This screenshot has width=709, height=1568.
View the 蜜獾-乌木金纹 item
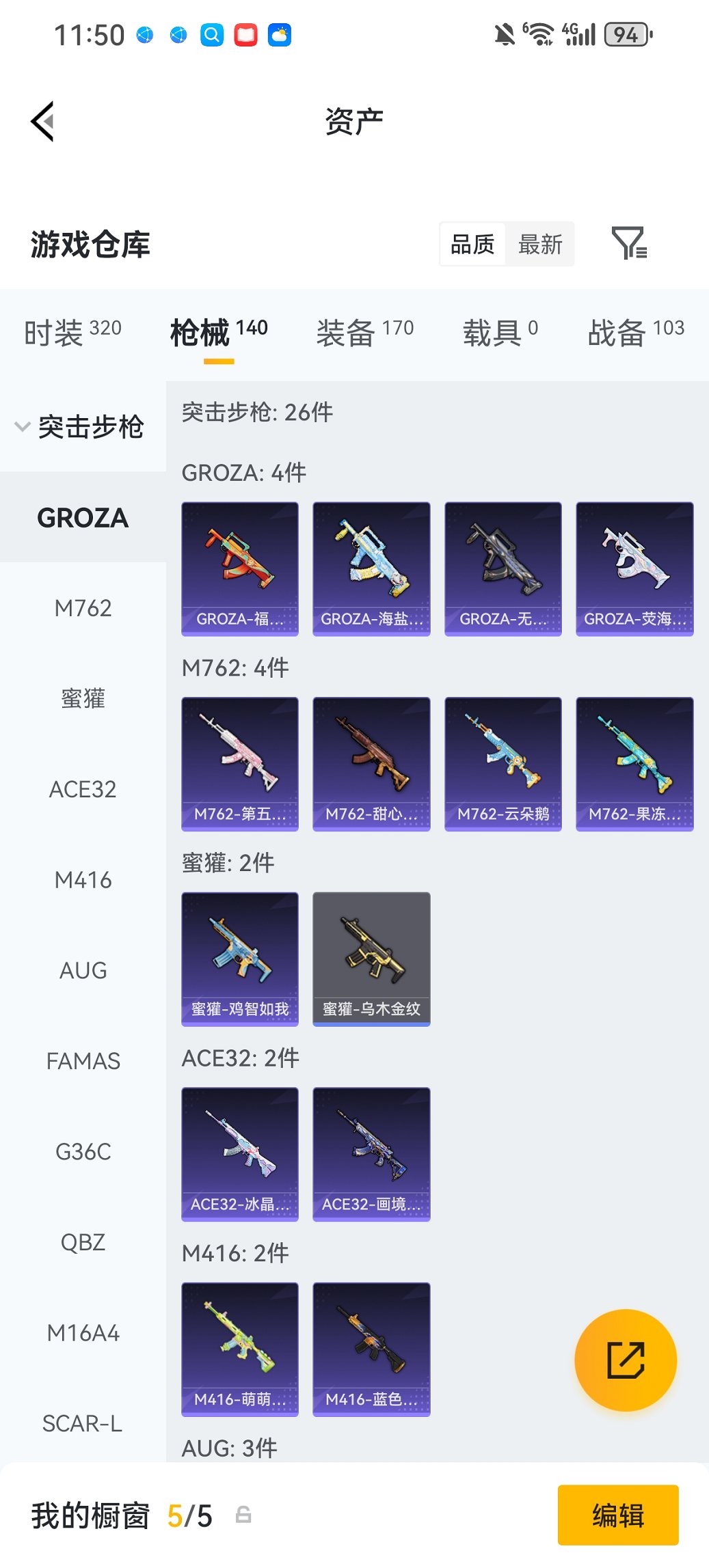pos(371,959)
